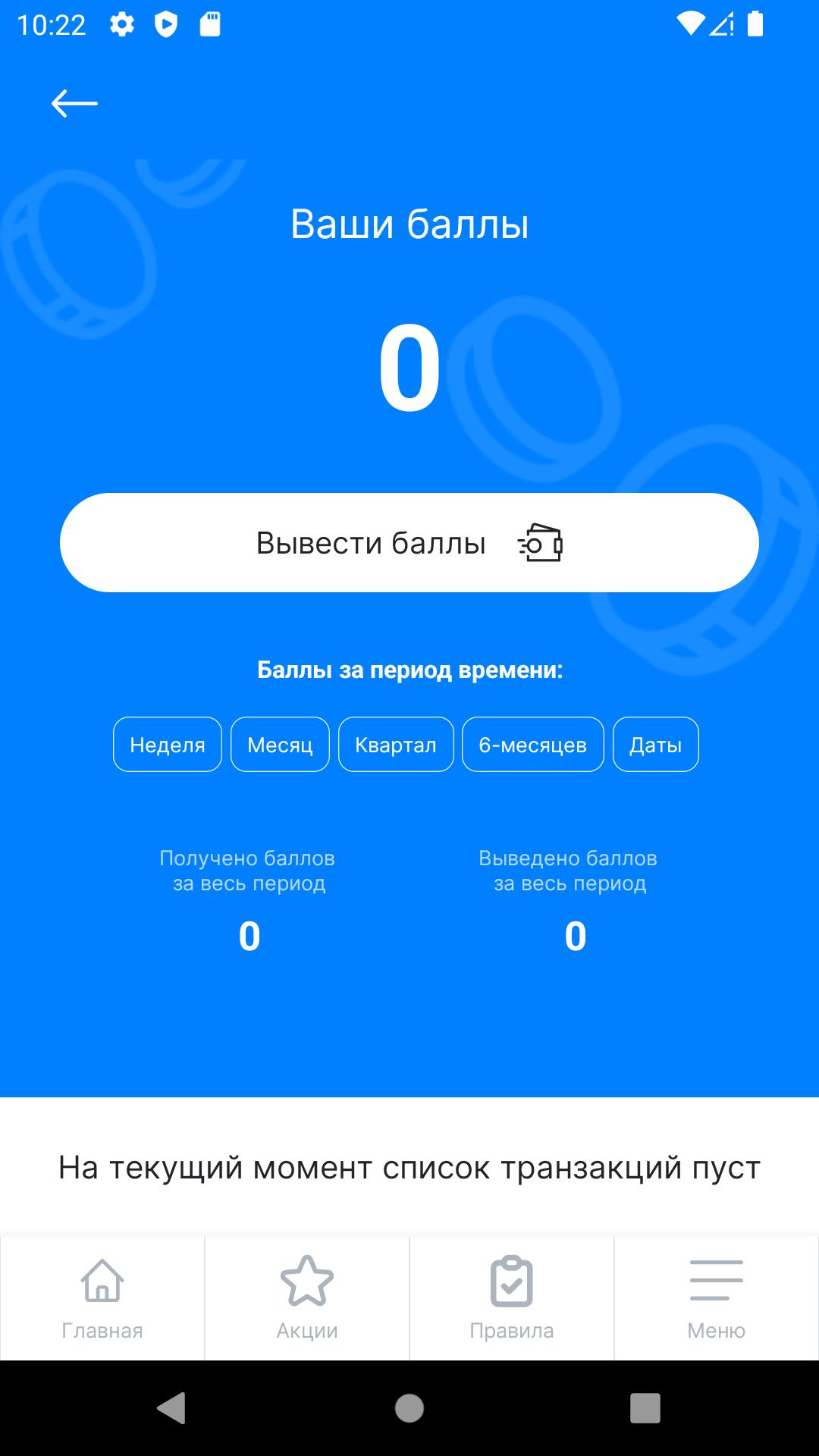
Task: Go back using the top arrow
Action: coord(74,103)
